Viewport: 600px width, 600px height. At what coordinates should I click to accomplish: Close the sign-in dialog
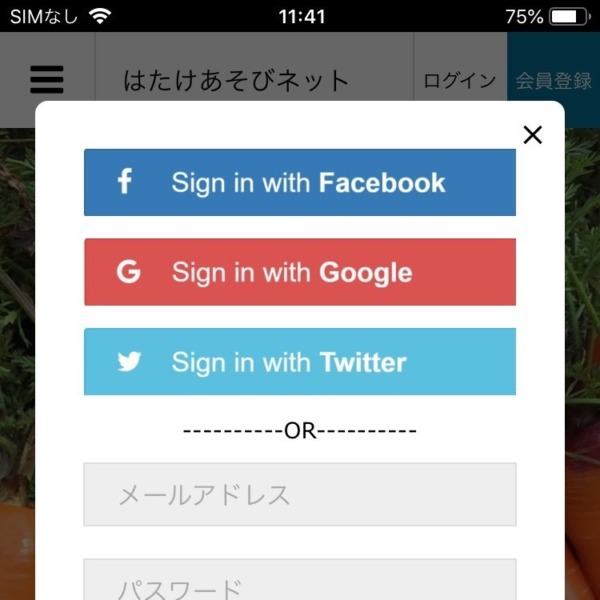(532, 135)
